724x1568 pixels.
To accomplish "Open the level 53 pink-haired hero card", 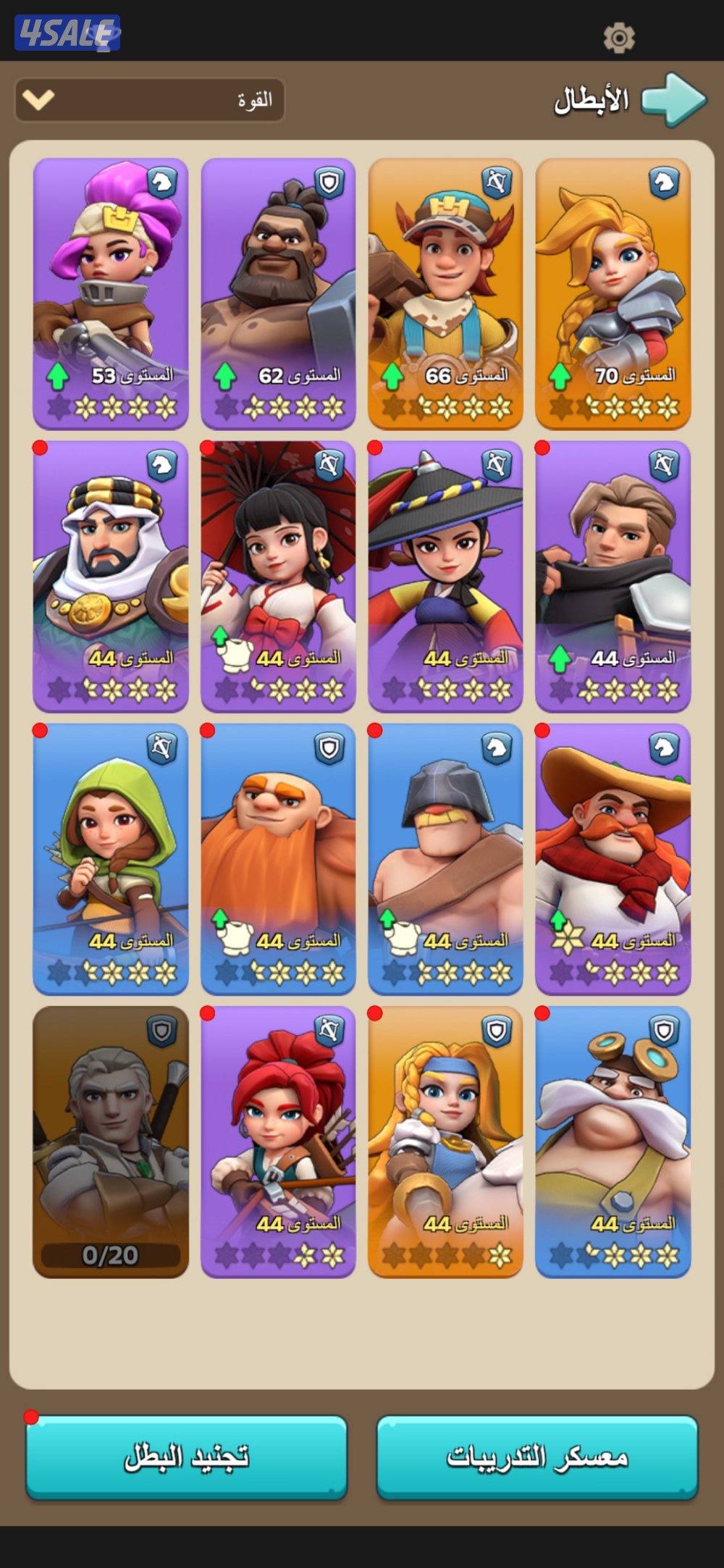I will coord(111,293).
